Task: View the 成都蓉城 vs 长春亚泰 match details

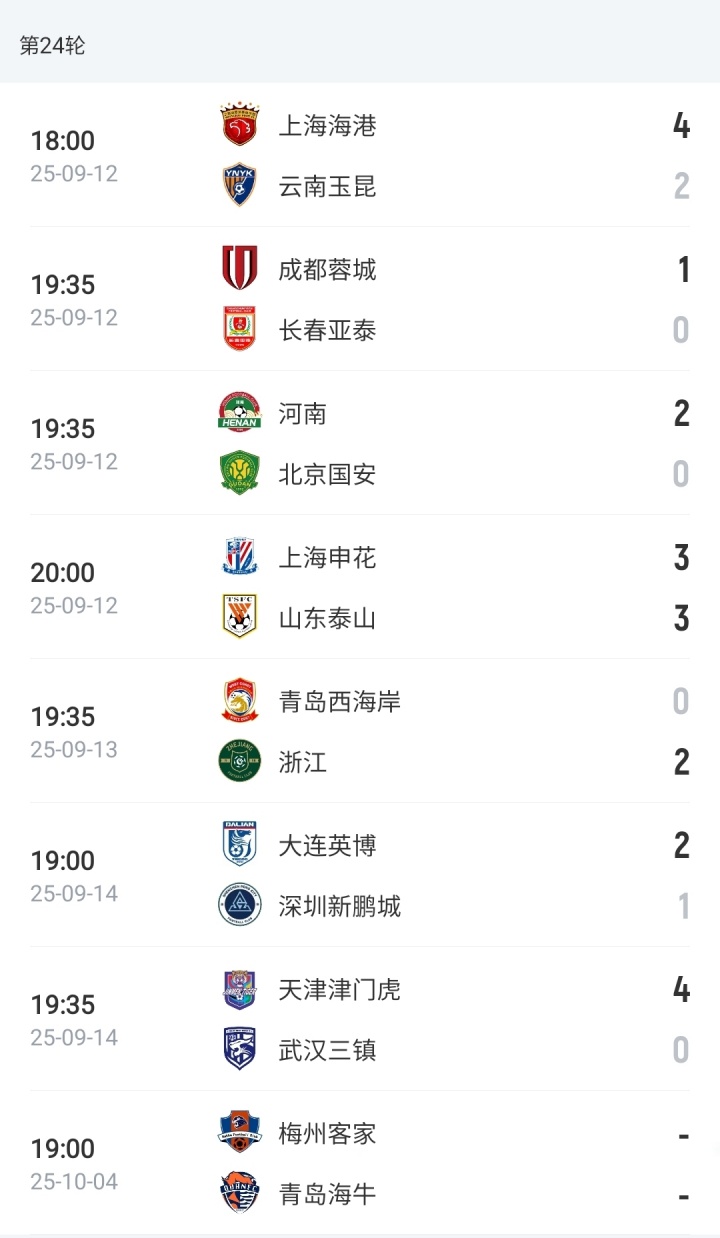Action: coord(360,300)
